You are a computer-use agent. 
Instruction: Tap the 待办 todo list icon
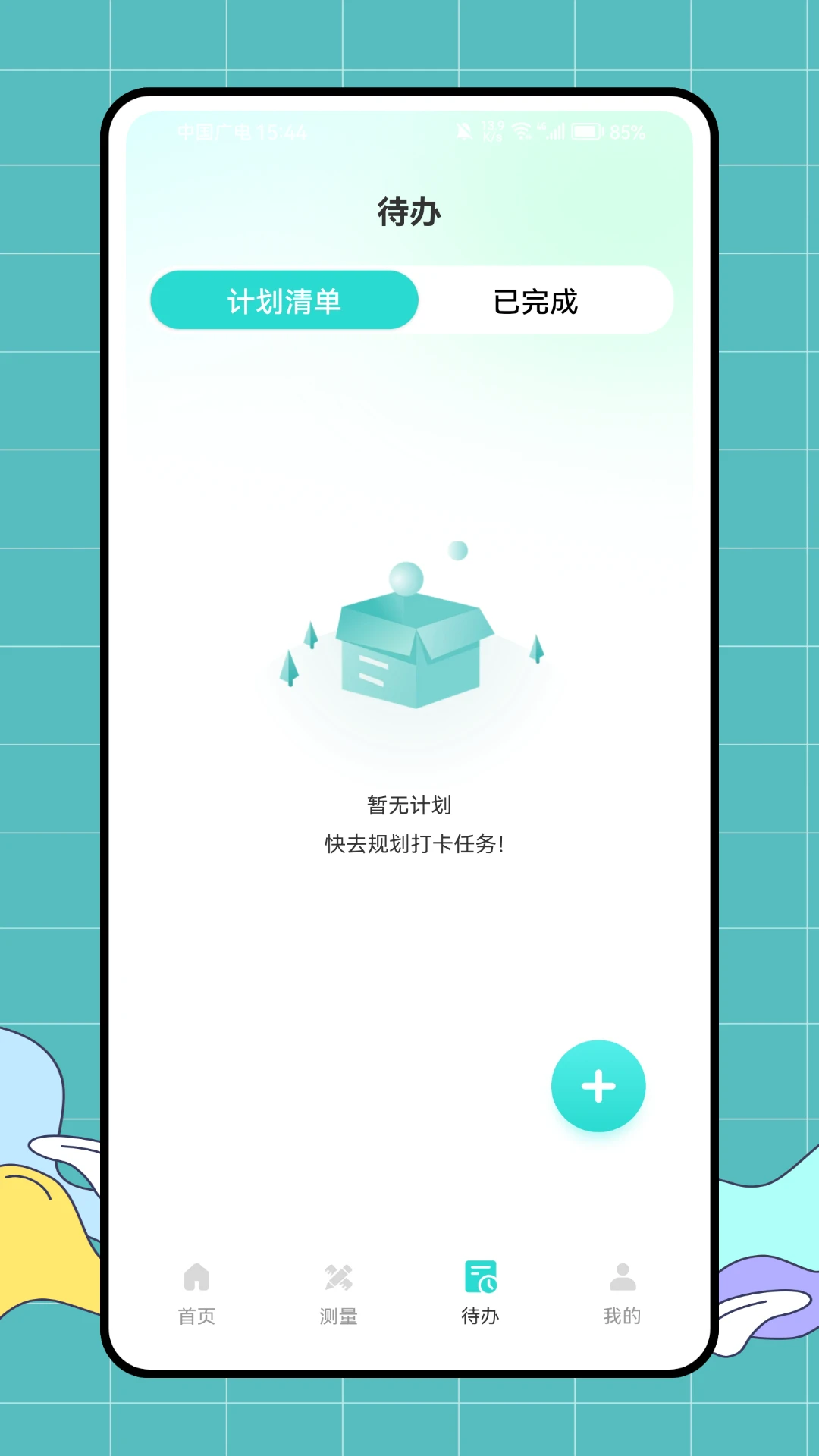click(x=480, y=1277)
